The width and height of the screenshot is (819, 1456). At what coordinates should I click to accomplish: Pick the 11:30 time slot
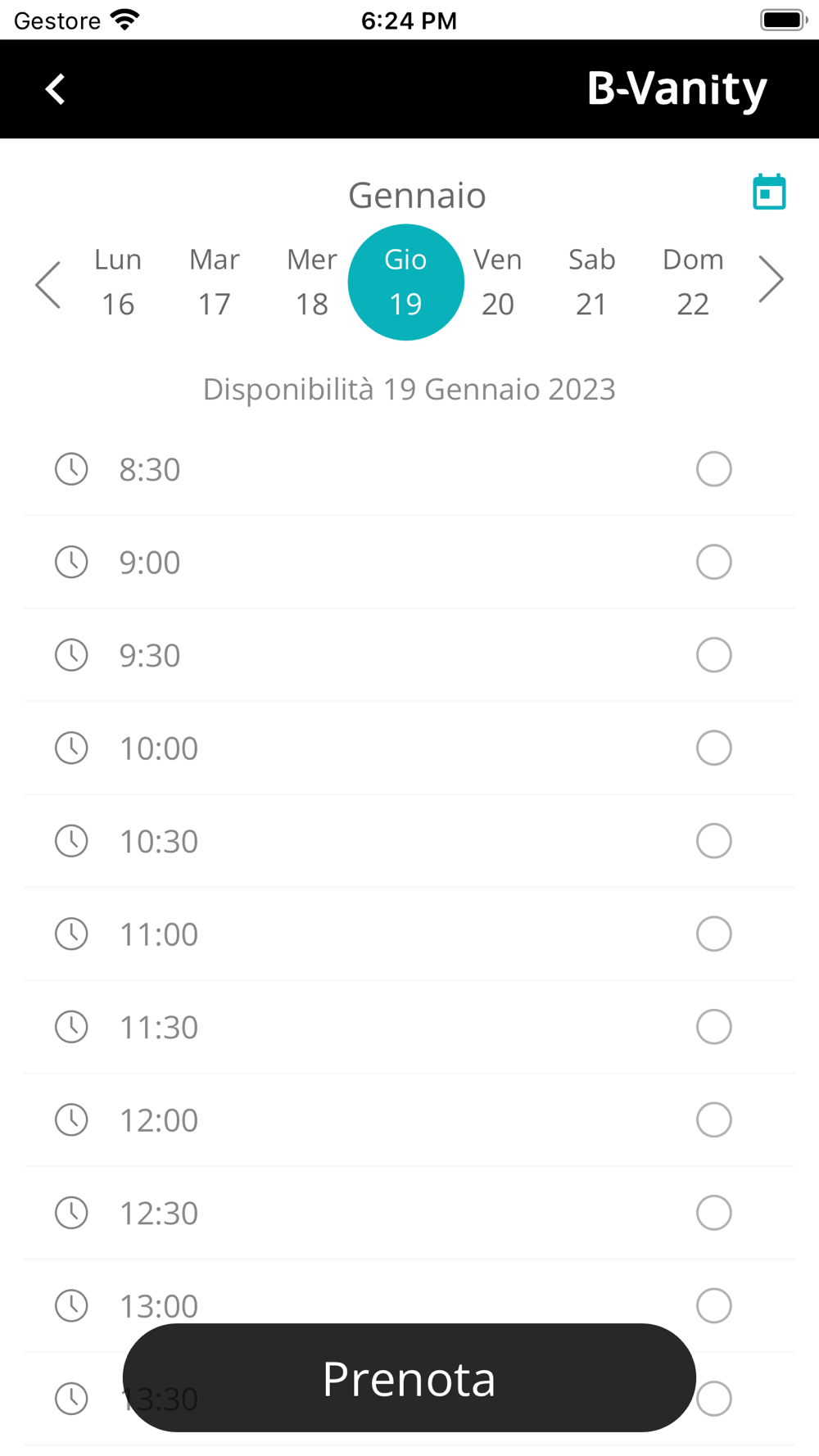click(409, 1027)
